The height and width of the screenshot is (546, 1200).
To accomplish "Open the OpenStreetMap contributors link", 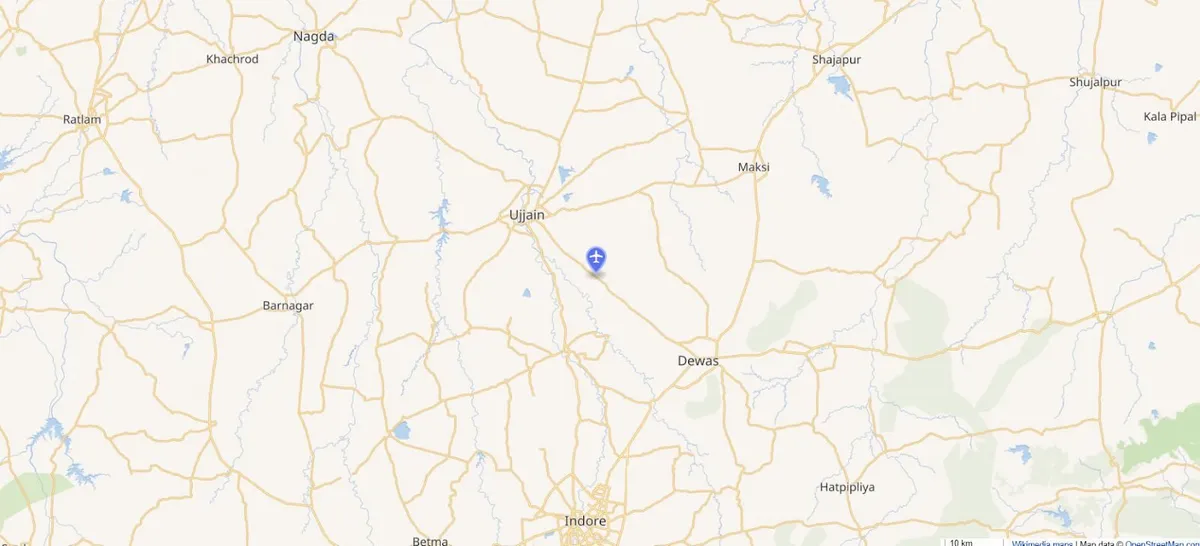I will pyautogui.click(x=1162, y=543).
